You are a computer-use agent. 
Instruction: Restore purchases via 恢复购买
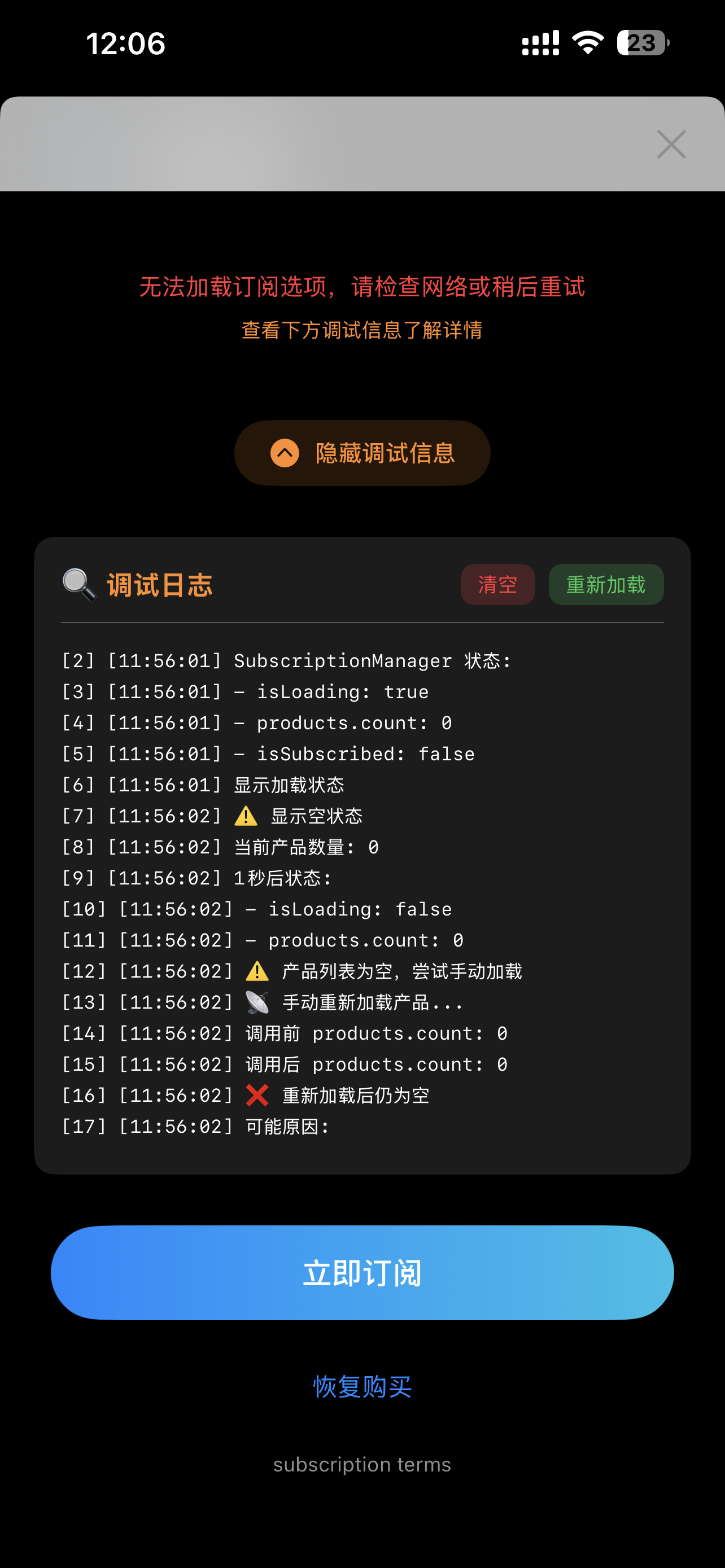362,1387
